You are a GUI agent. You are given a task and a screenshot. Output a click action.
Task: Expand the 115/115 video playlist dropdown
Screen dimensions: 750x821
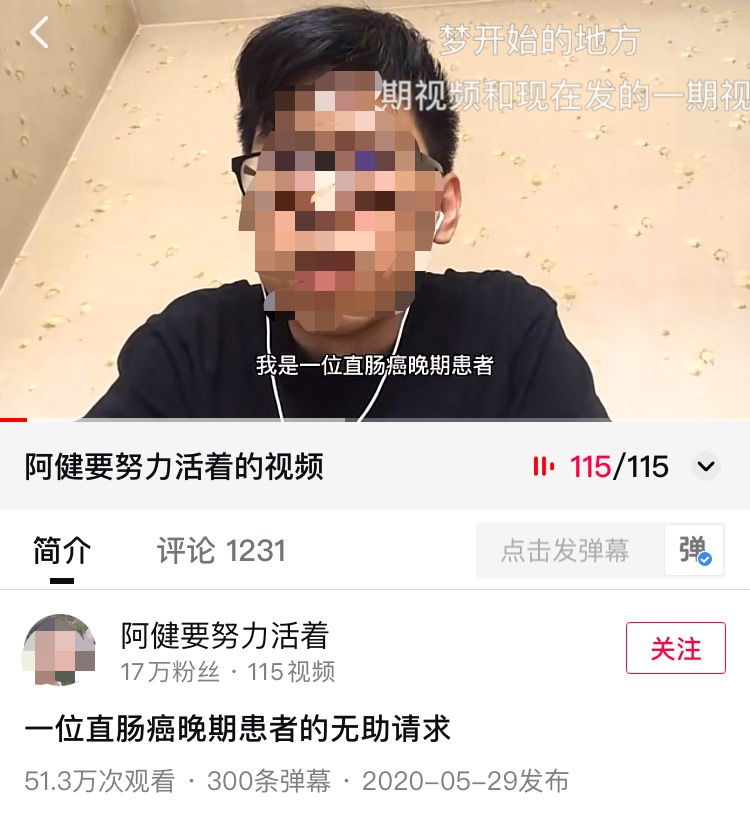pyautogui.click(x=706, y=466)
